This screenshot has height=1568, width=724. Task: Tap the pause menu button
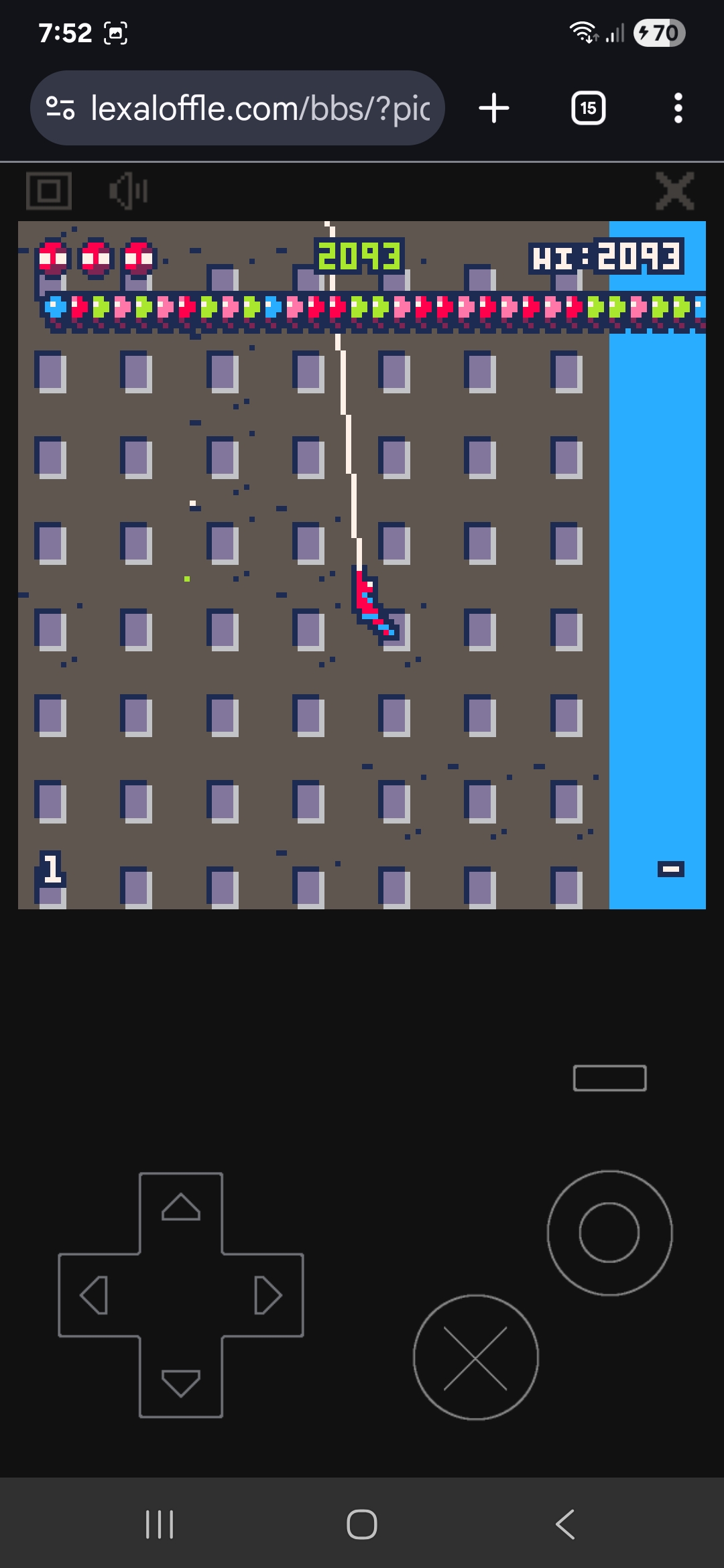[609, 1078]
